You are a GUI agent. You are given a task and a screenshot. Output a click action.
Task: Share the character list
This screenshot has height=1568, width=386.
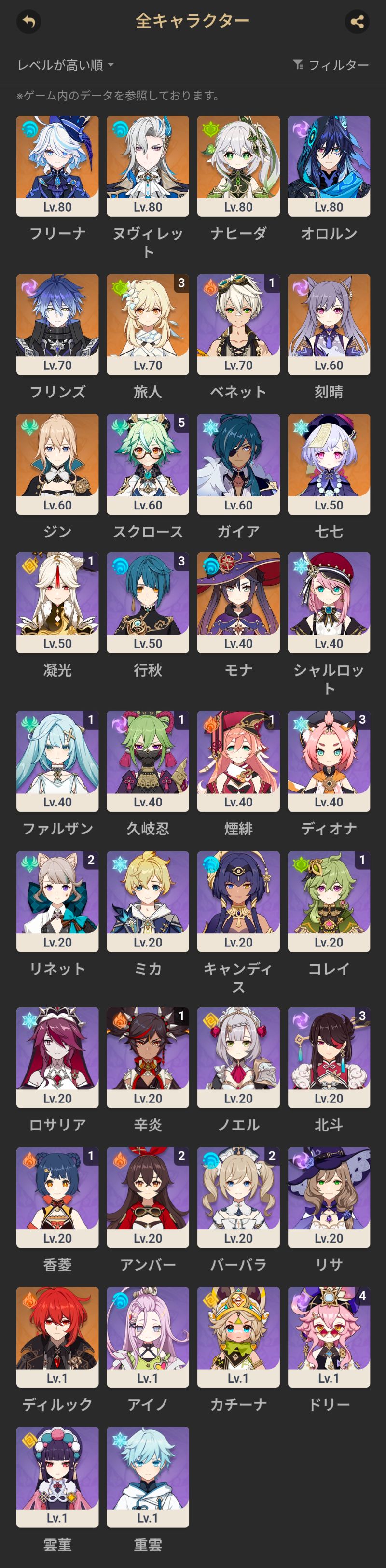pyautogui.click(x=357, y=22)
